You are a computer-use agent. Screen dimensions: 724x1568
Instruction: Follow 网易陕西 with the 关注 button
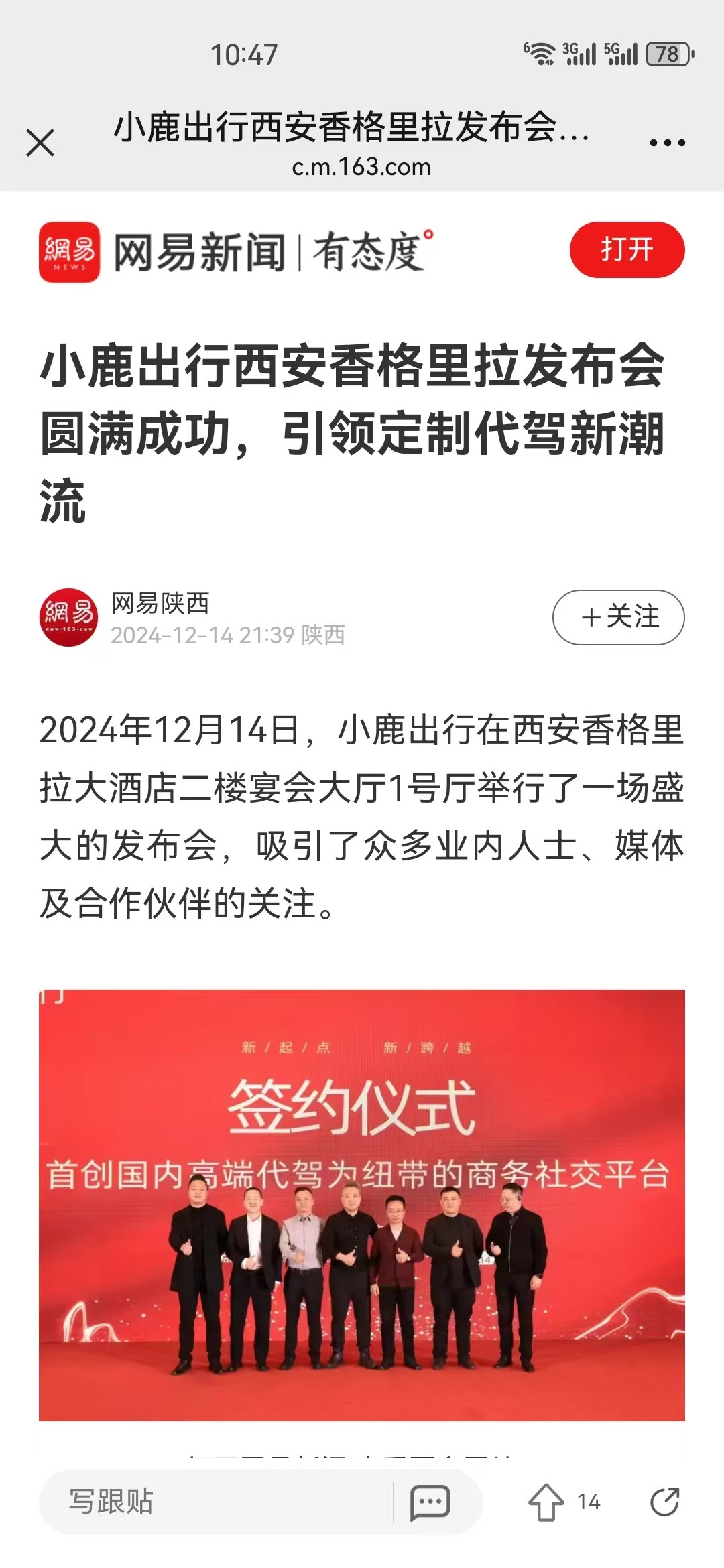tap(618, 617)
